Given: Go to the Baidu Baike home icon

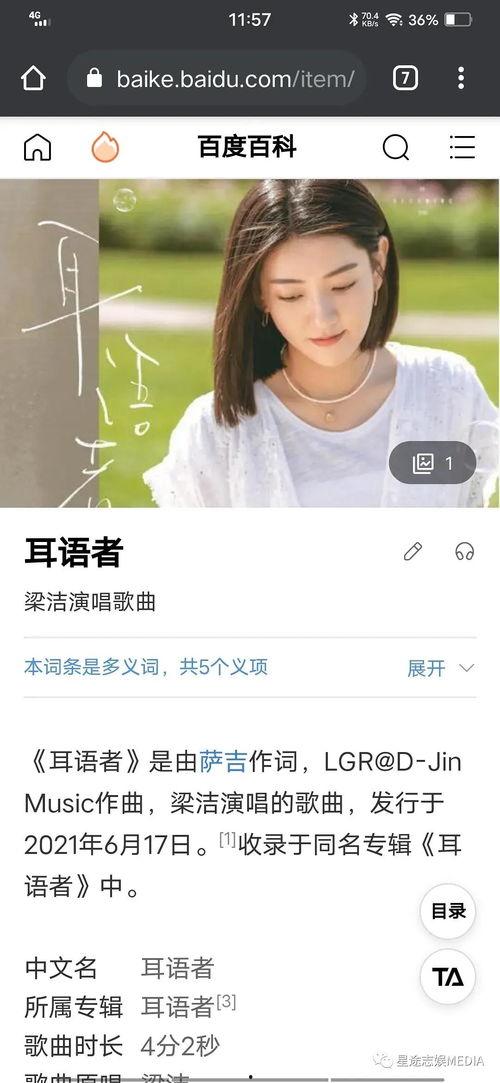Looking at the screenshot, I should [37, 147].
